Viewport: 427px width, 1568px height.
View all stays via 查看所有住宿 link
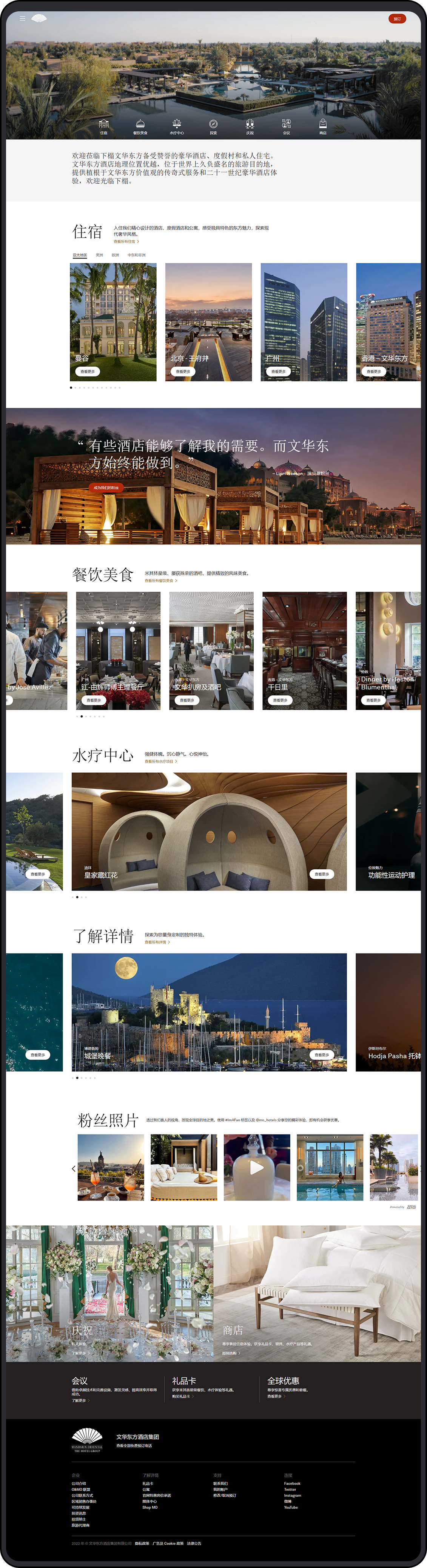[x=125, y=242]
